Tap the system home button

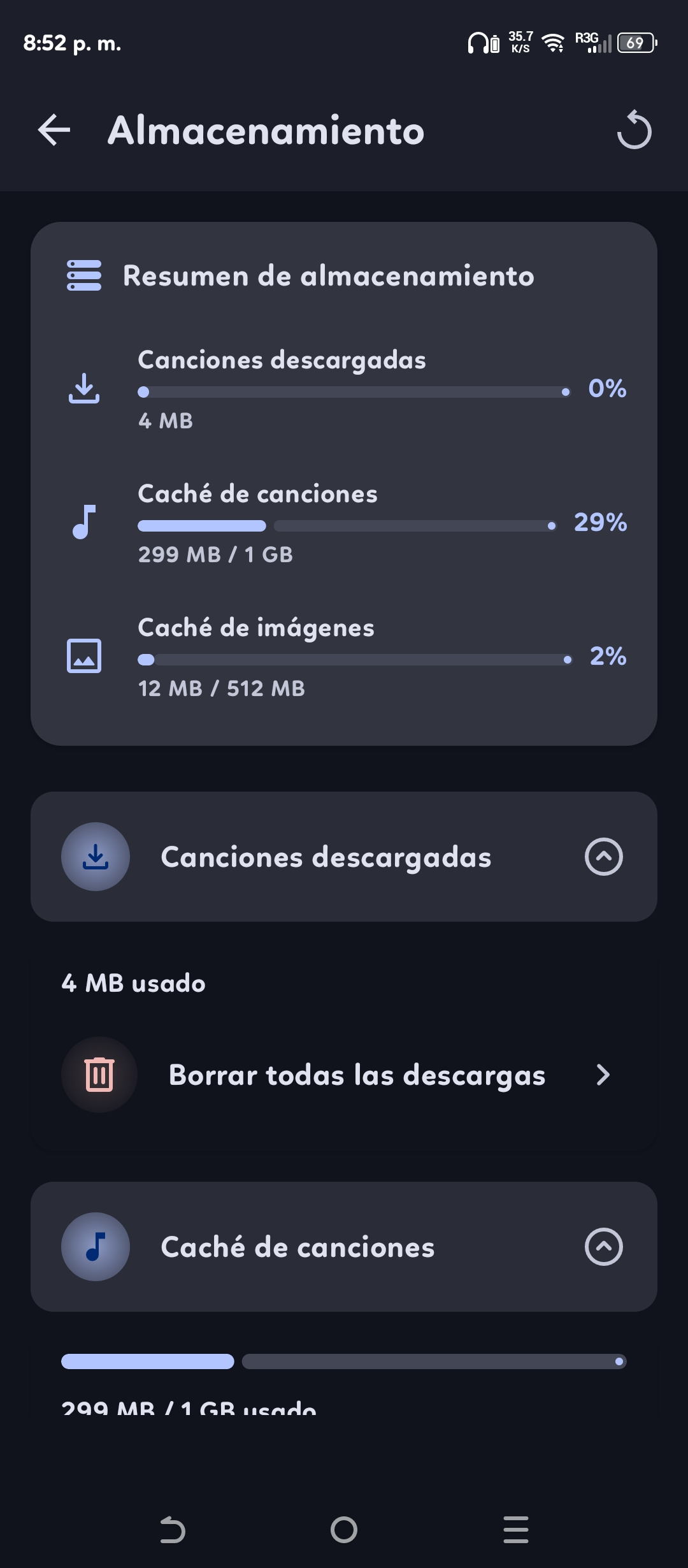click(344, 1530)
